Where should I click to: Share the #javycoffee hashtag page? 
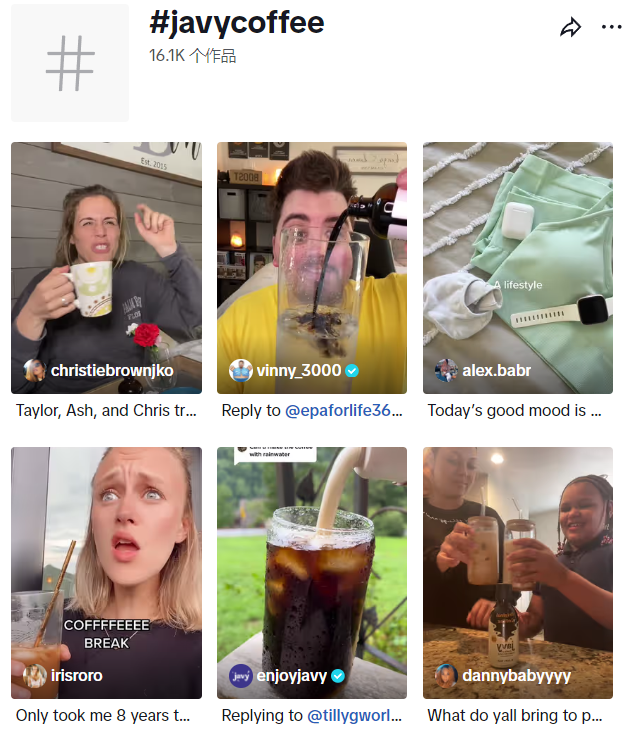pos(570,28)
